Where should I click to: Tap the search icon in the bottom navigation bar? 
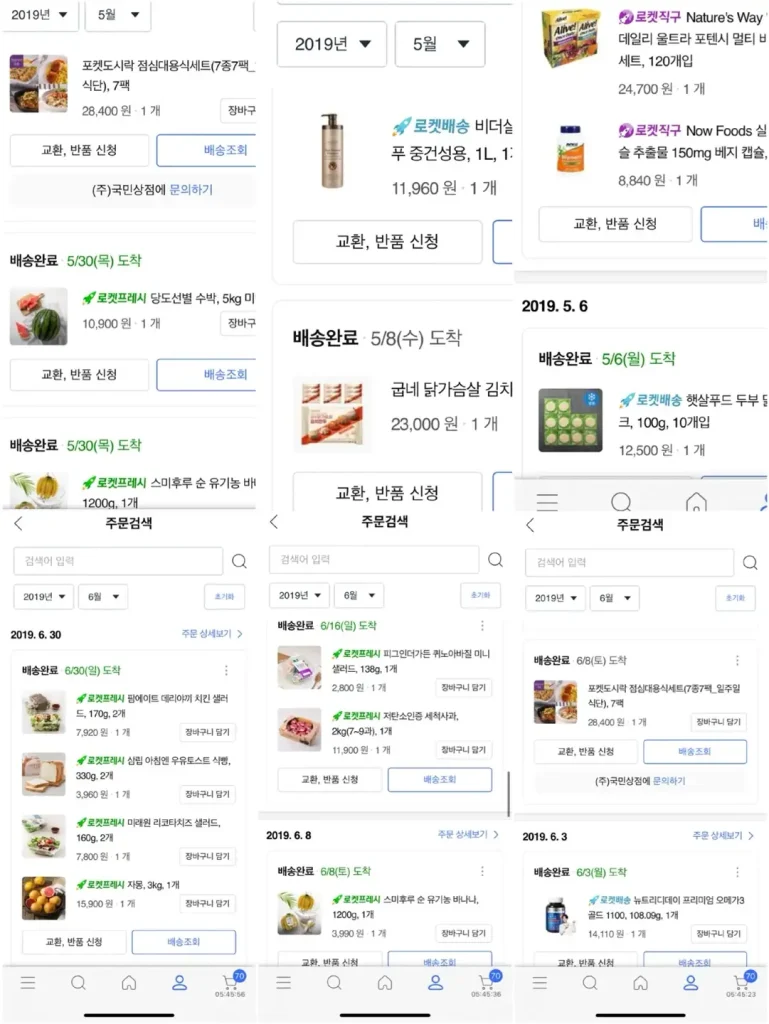tap(79, 983)
